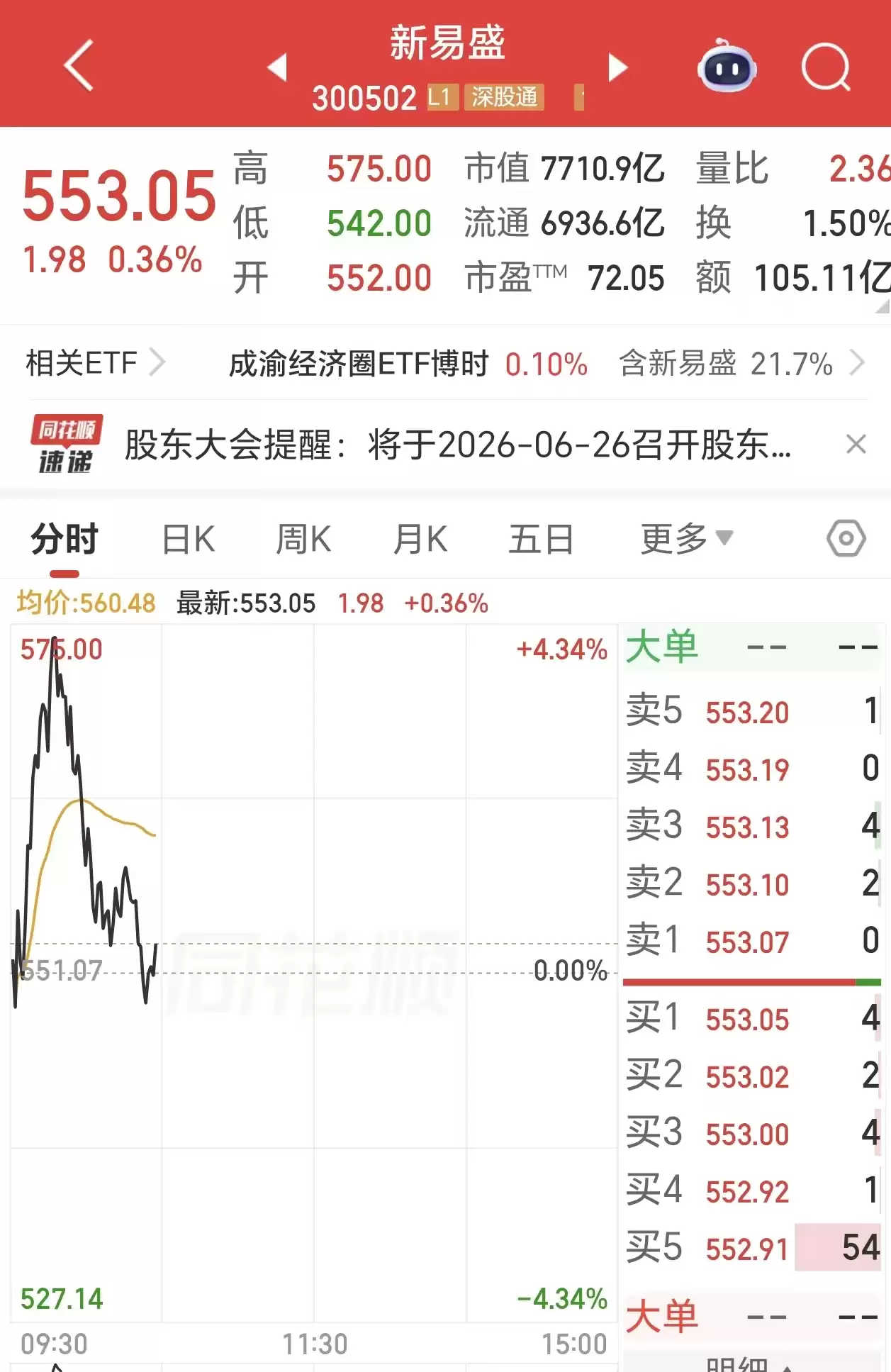This screenshot has height=1372, width=891.
Task: Switch to 周K chart tab
Action: (x=303, y=540)
